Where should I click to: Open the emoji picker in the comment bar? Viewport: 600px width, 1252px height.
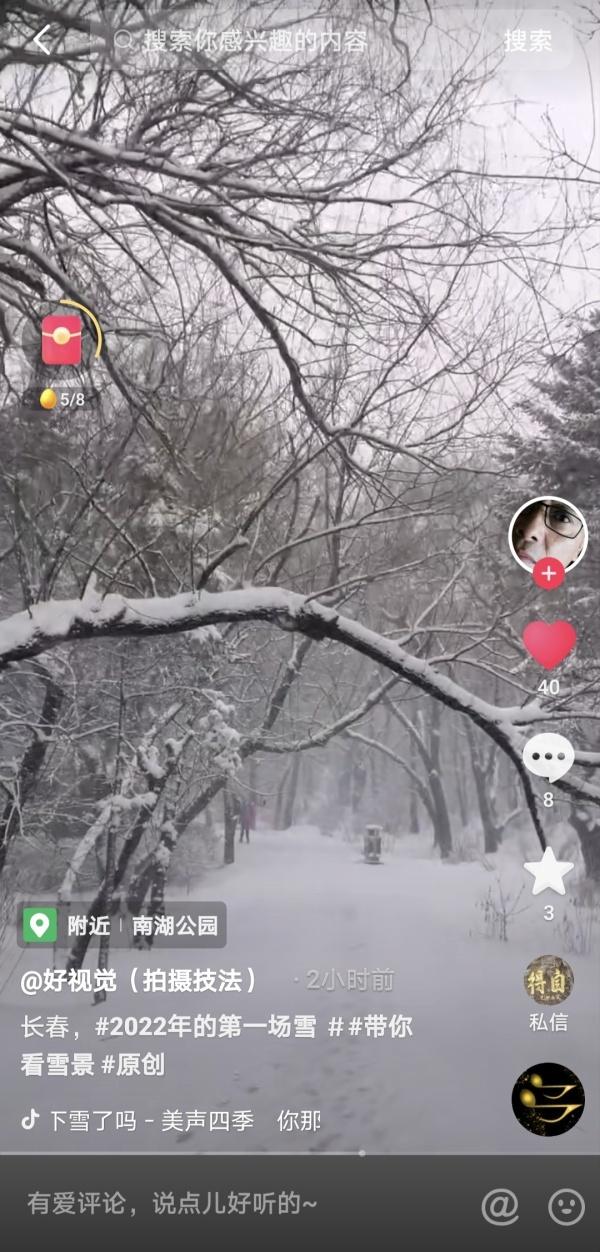tap(566, 1206)
